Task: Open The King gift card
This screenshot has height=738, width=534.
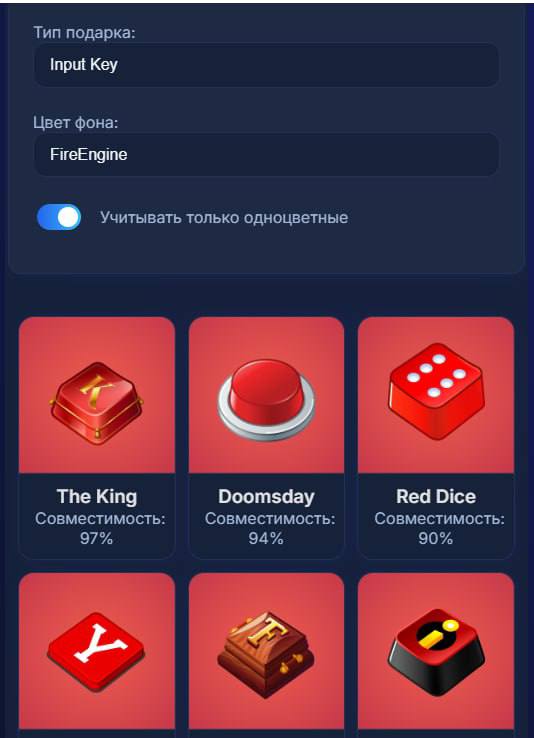Action: point(97,438)
